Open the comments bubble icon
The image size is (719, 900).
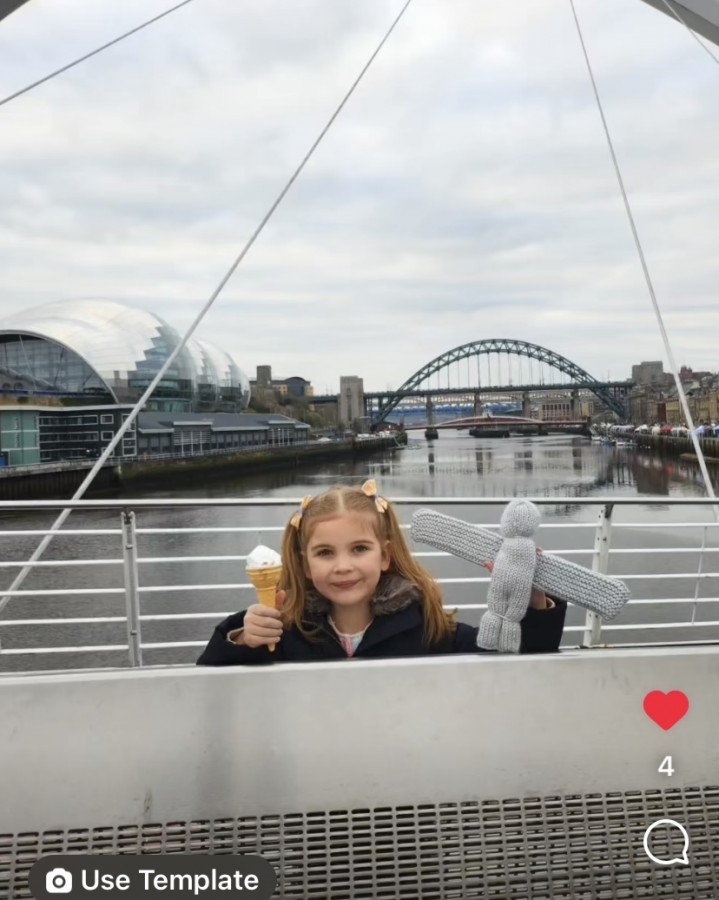[666, 842]
